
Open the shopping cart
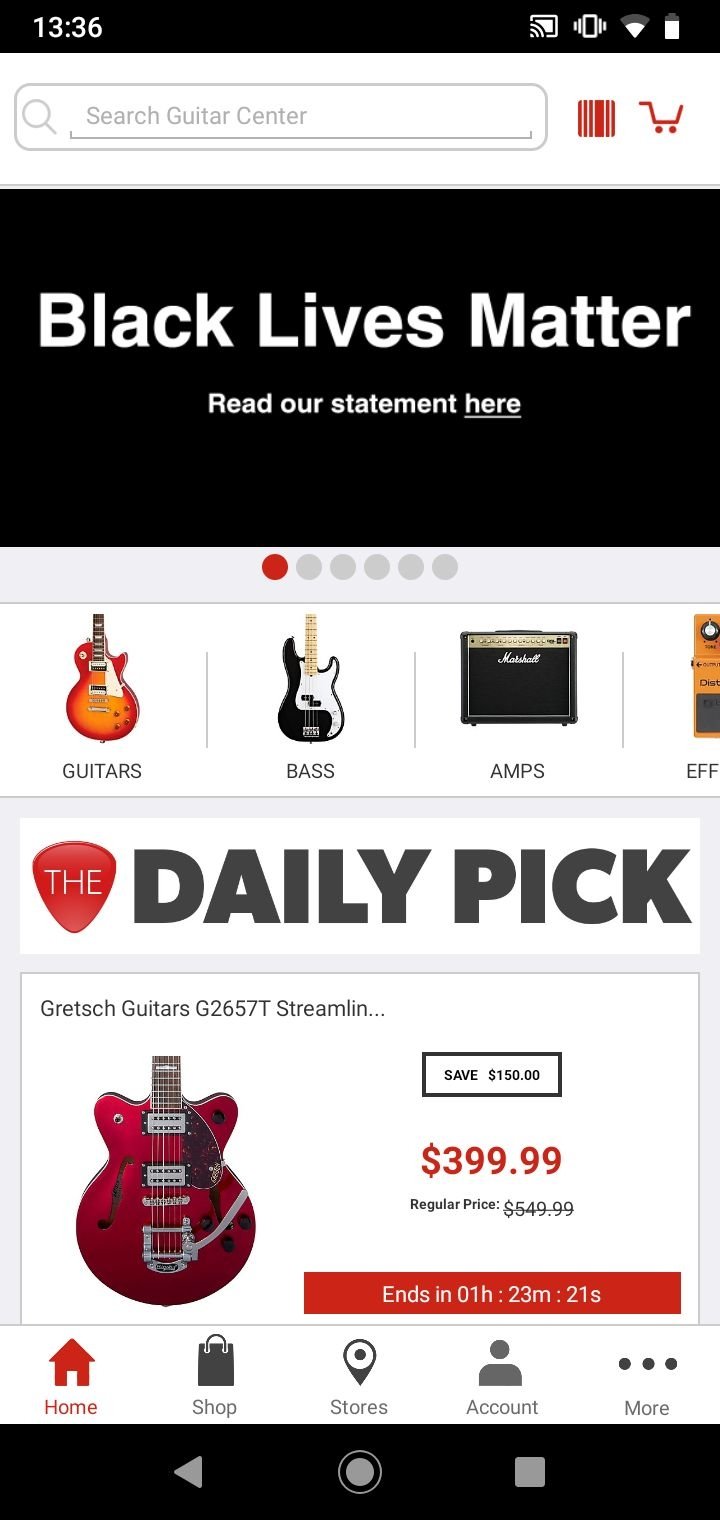[660, 117]
